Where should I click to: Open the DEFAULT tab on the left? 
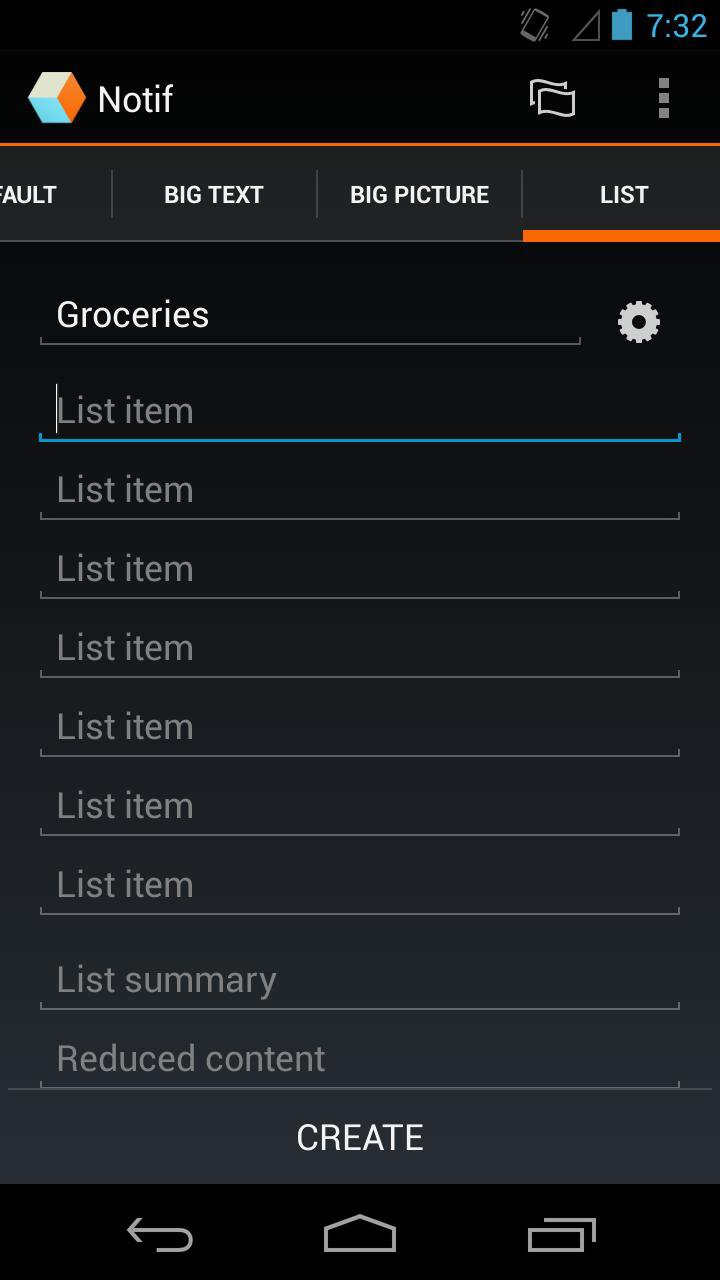tap(30, 194)
